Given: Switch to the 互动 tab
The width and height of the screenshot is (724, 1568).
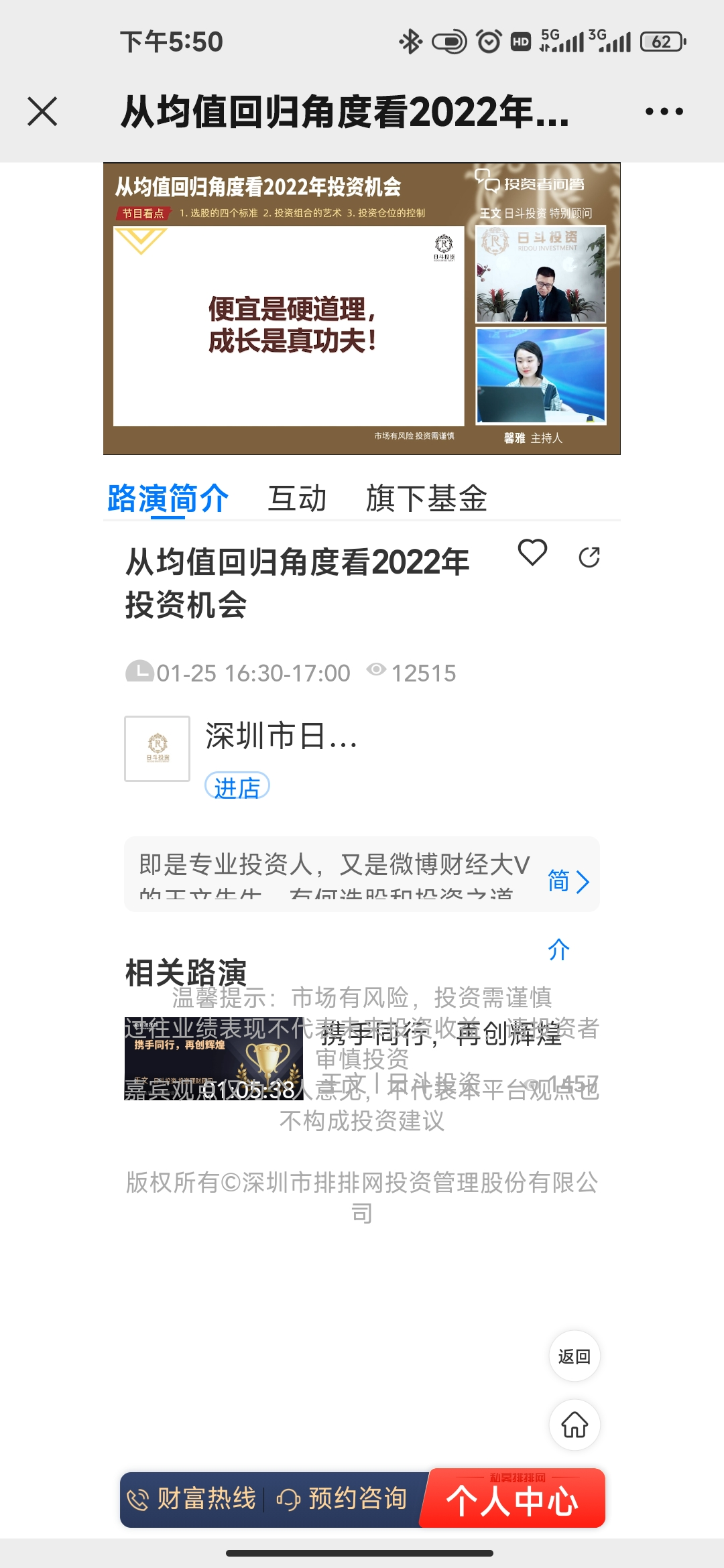Looking at the screenshot, I should click(297, 499).
